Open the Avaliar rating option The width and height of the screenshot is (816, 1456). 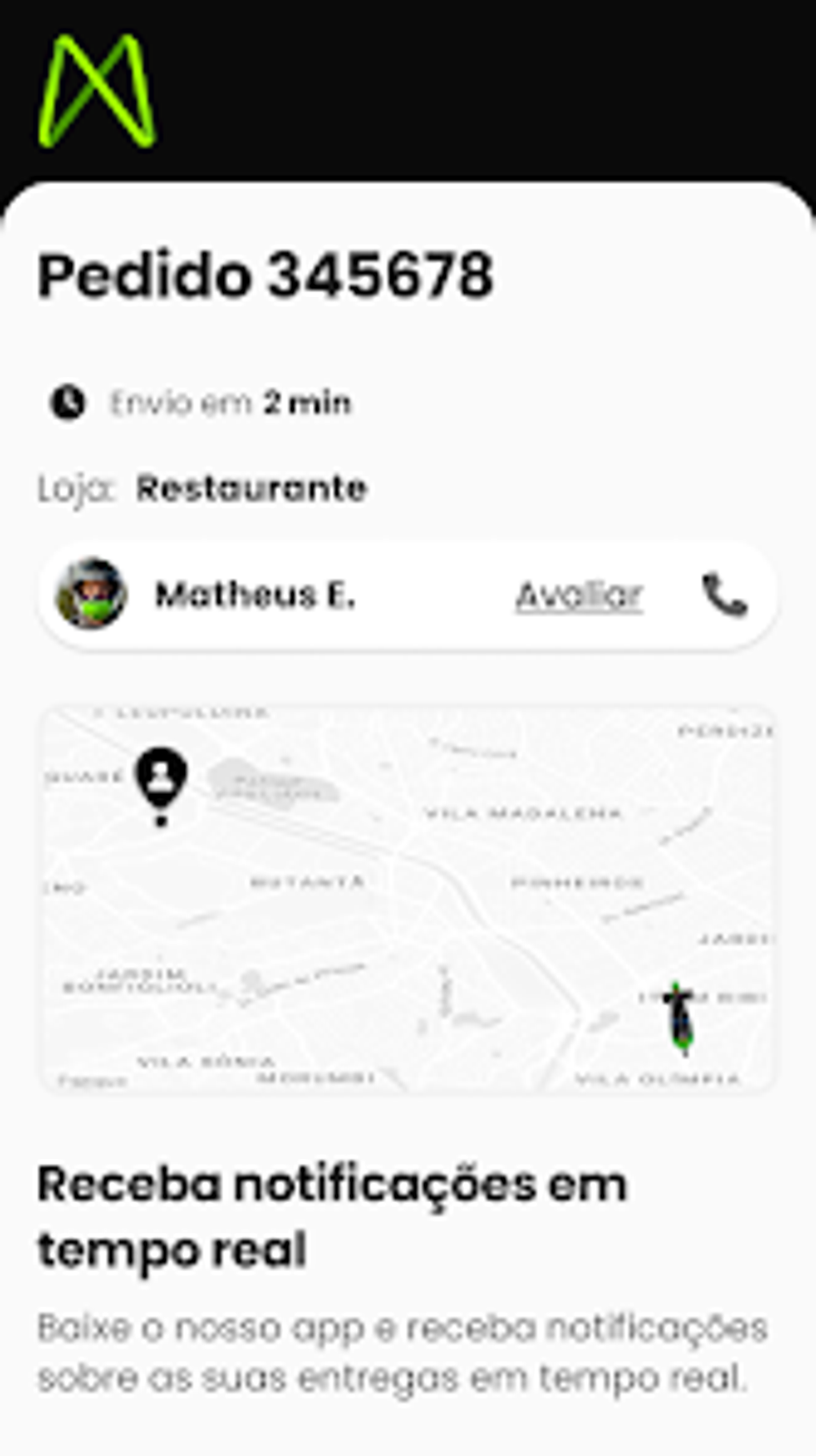pos(578,596)
